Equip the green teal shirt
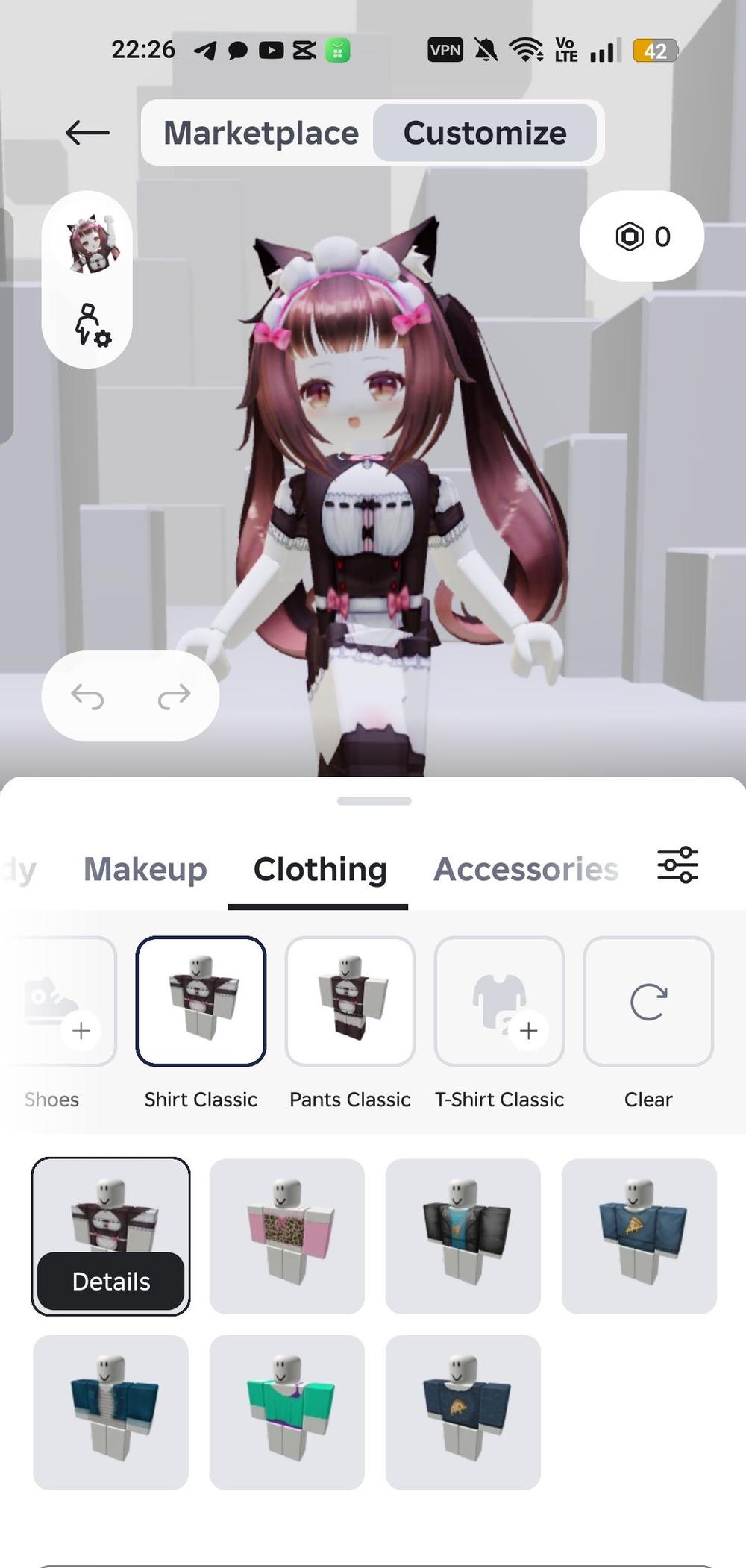 286,1412
